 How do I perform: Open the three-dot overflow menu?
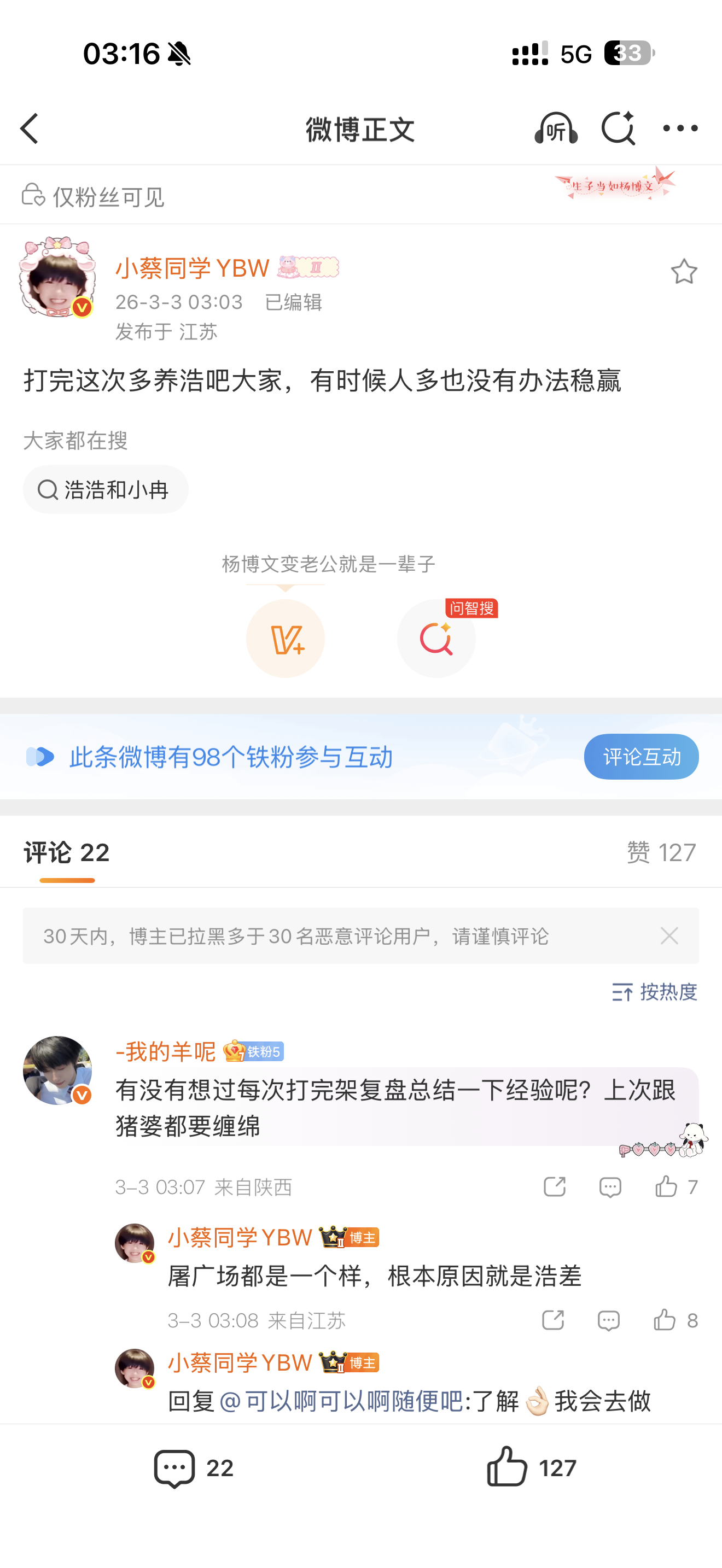point(680,129)
